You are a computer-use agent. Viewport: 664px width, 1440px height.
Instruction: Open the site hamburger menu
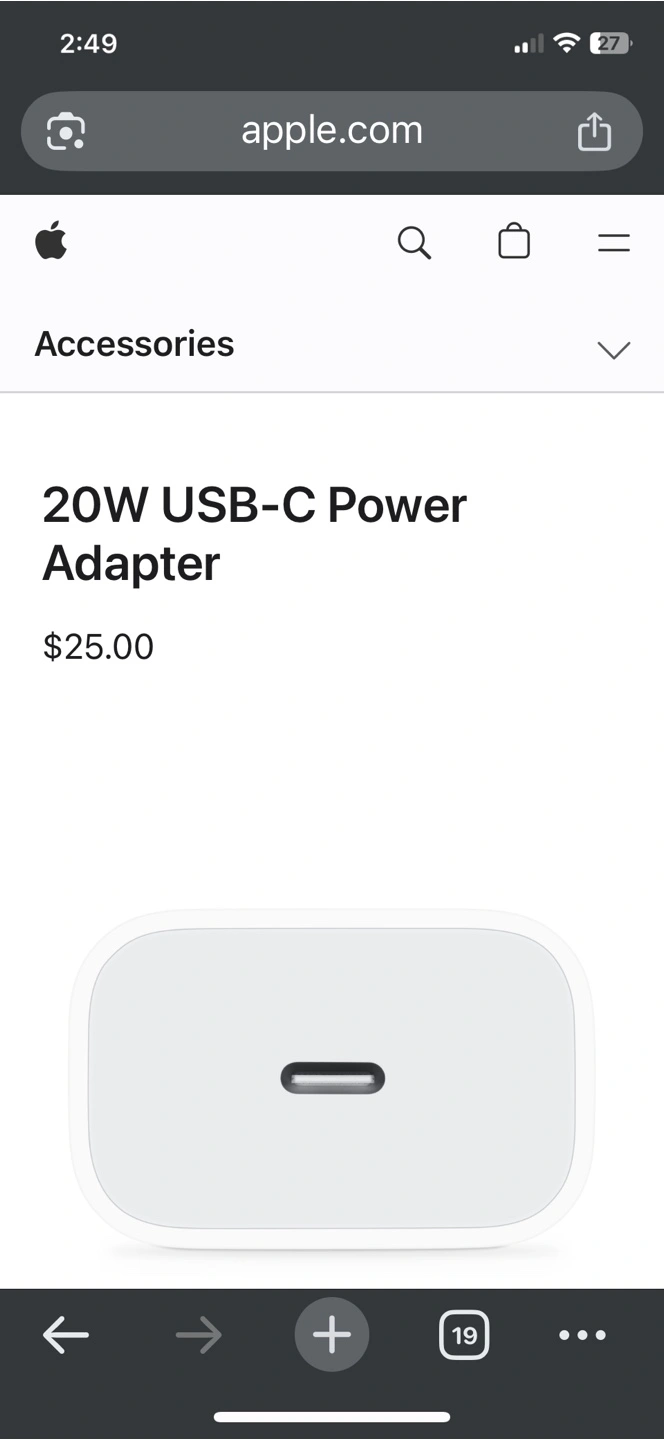tap(614, 242)
